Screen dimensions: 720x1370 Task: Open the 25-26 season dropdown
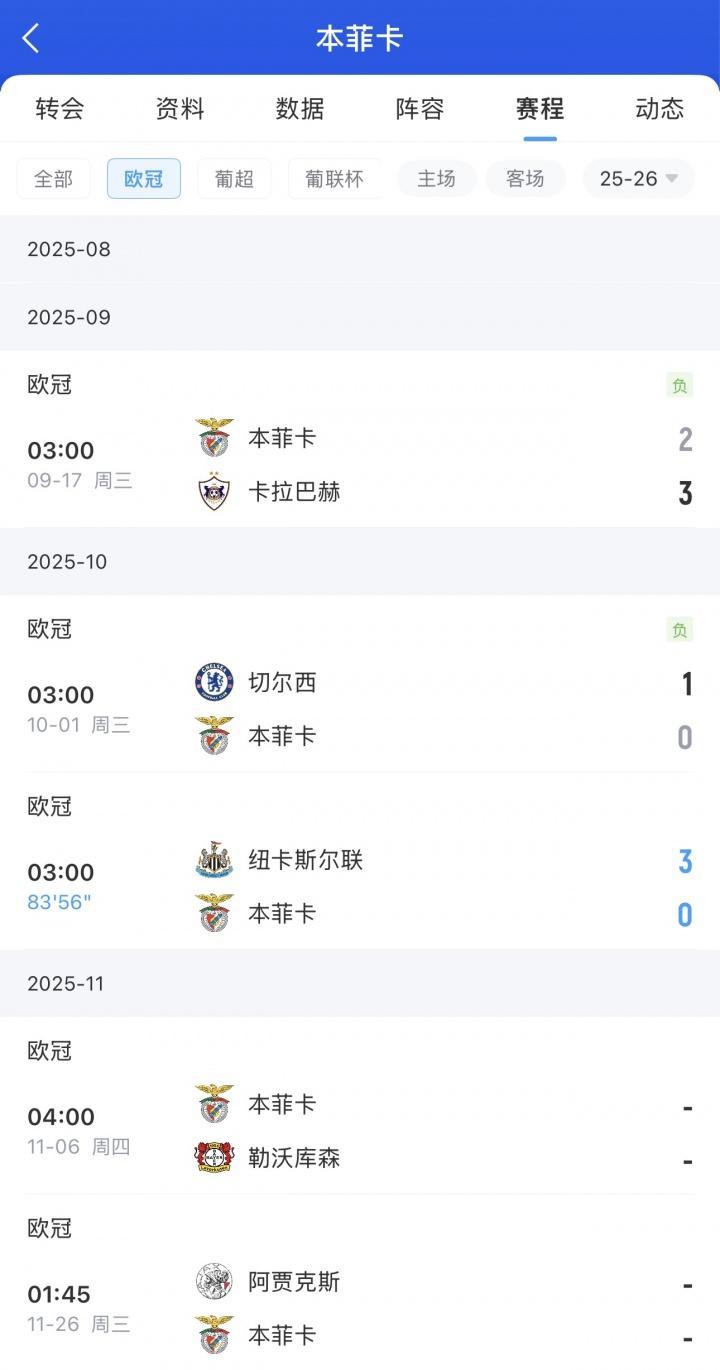pyautogui.click(x=637, y=178)
